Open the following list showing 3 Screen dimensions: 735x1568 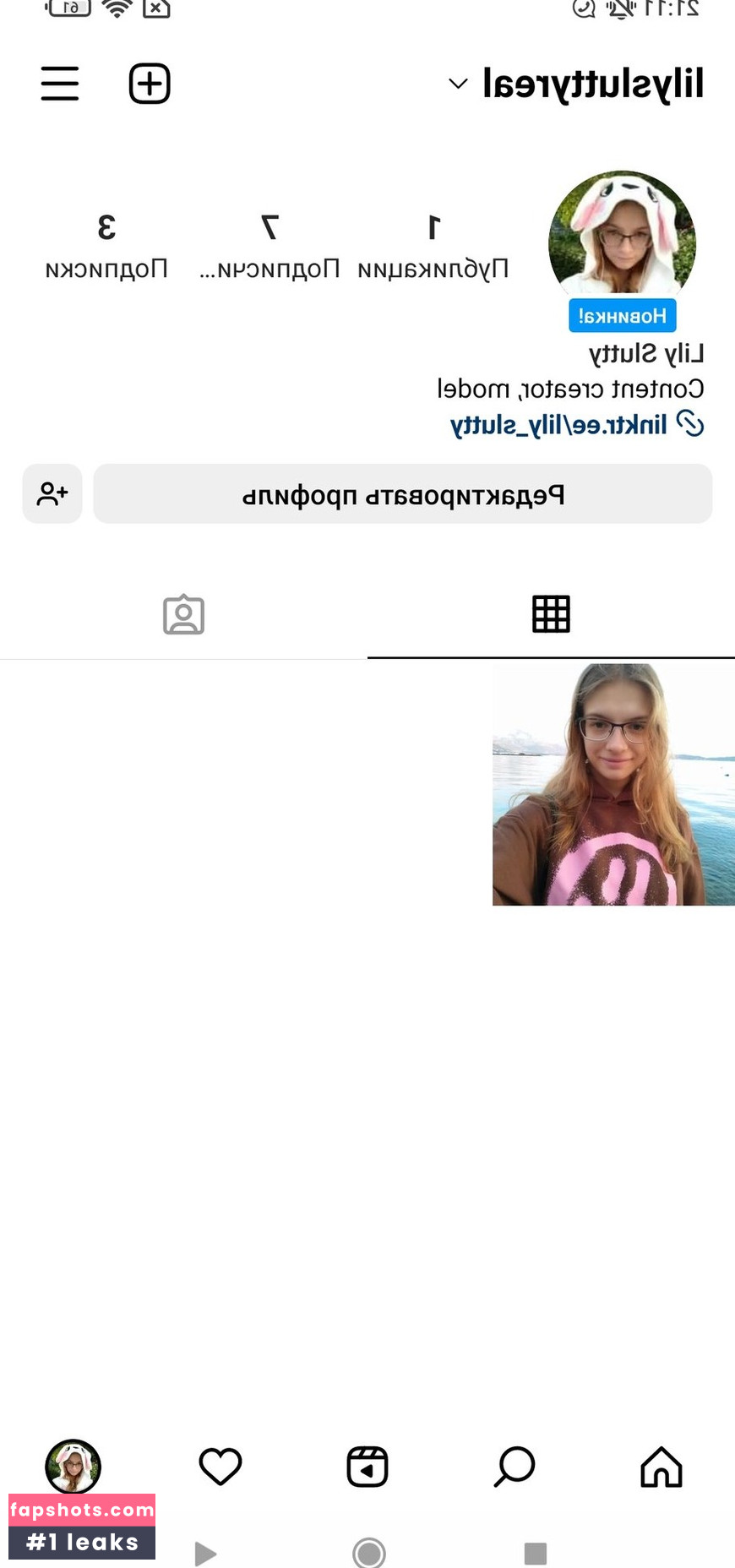106,246
